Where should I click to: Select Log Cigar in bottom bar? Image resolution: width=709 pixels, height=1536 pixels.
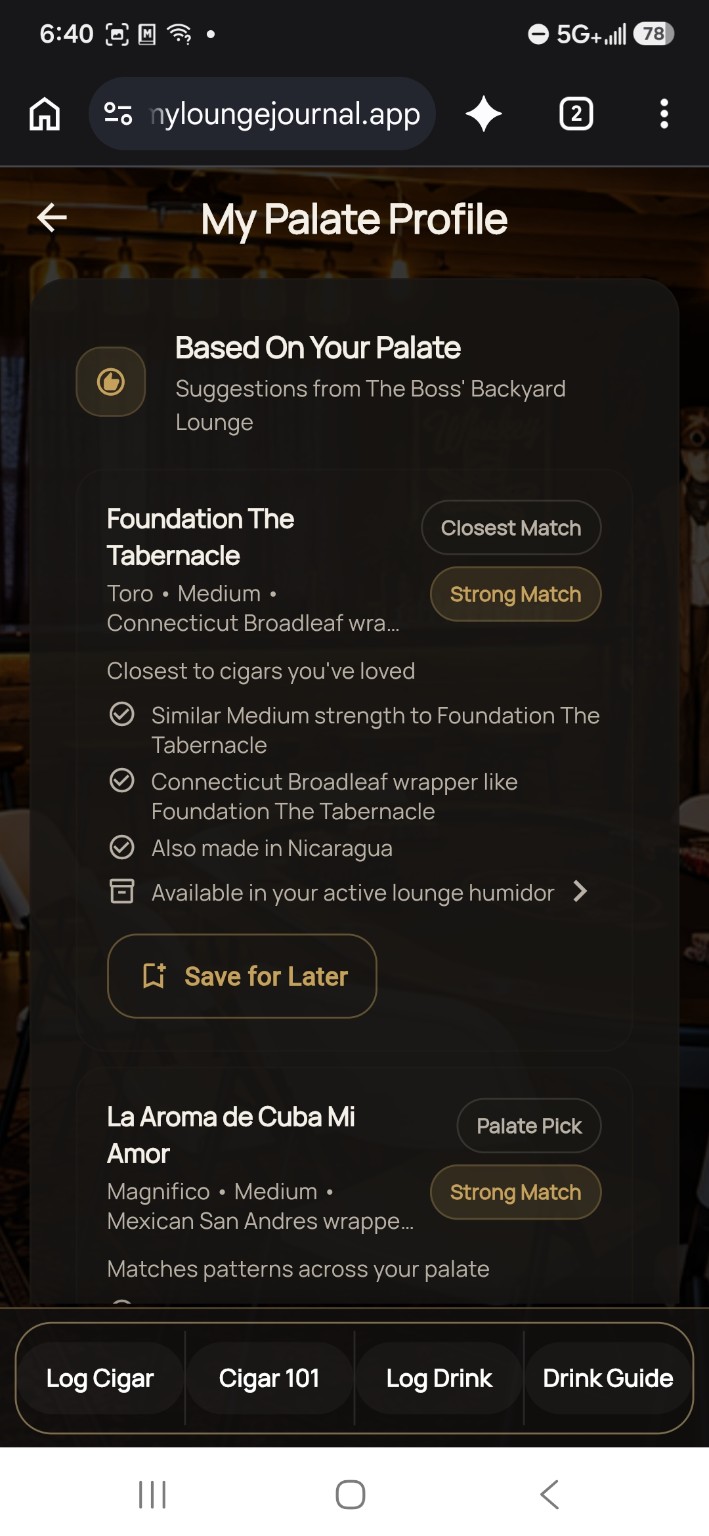(100, 1378)
